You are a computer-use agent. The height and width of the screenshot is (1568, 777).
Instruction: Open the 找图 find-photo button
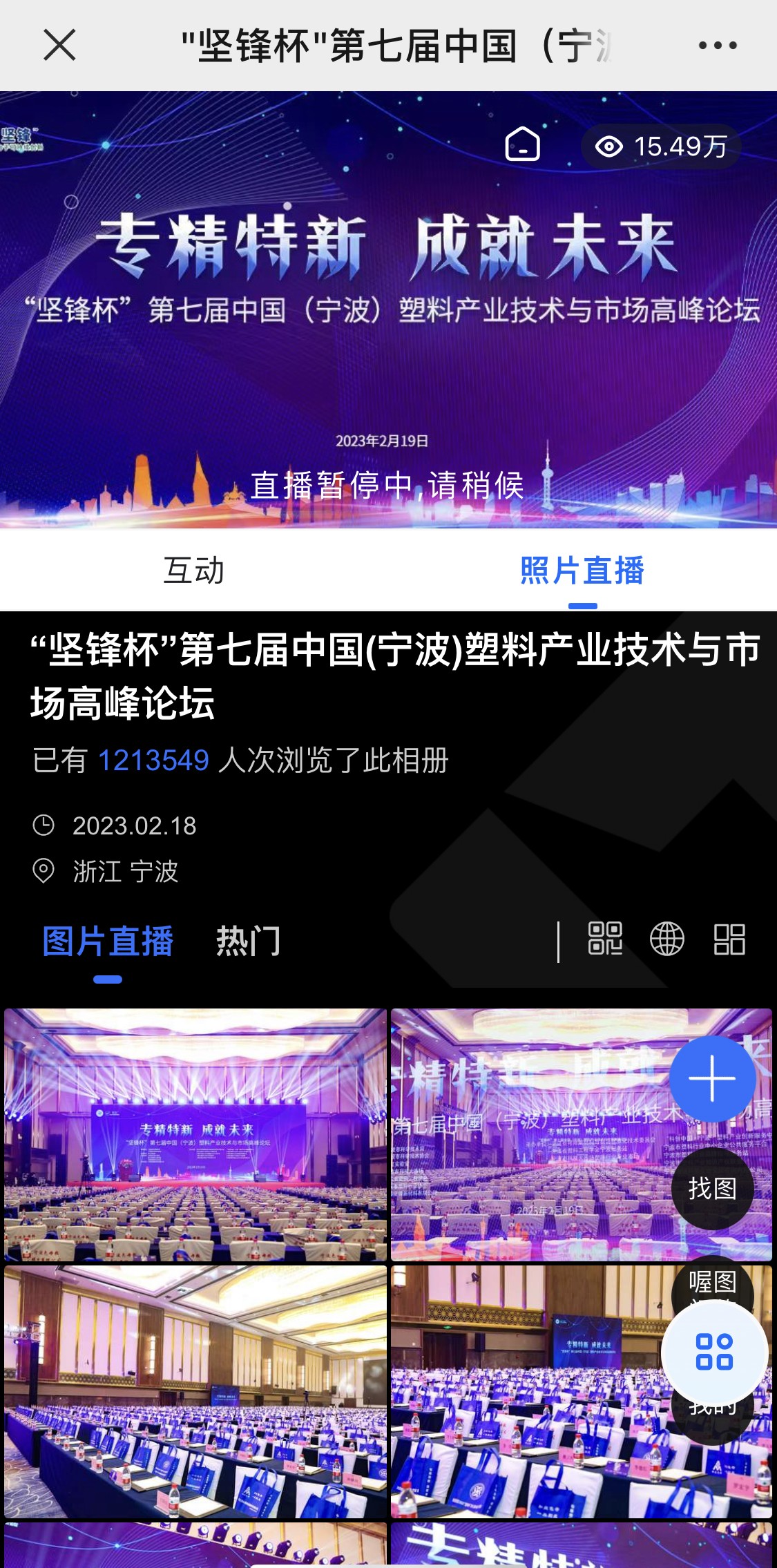(712, 1189)
